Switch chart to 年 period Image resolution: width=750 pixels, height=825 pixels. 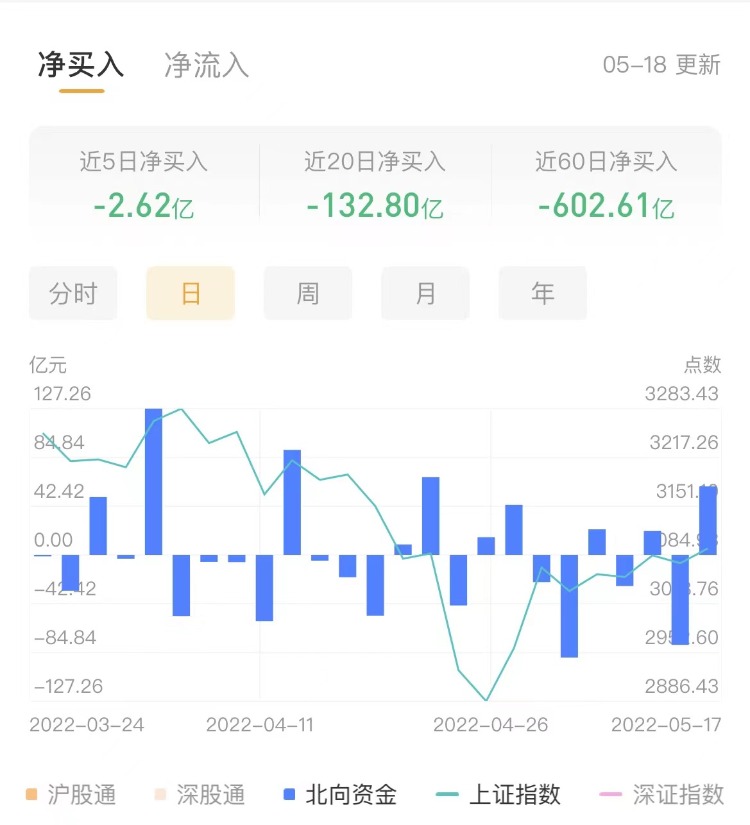[542, 294]
